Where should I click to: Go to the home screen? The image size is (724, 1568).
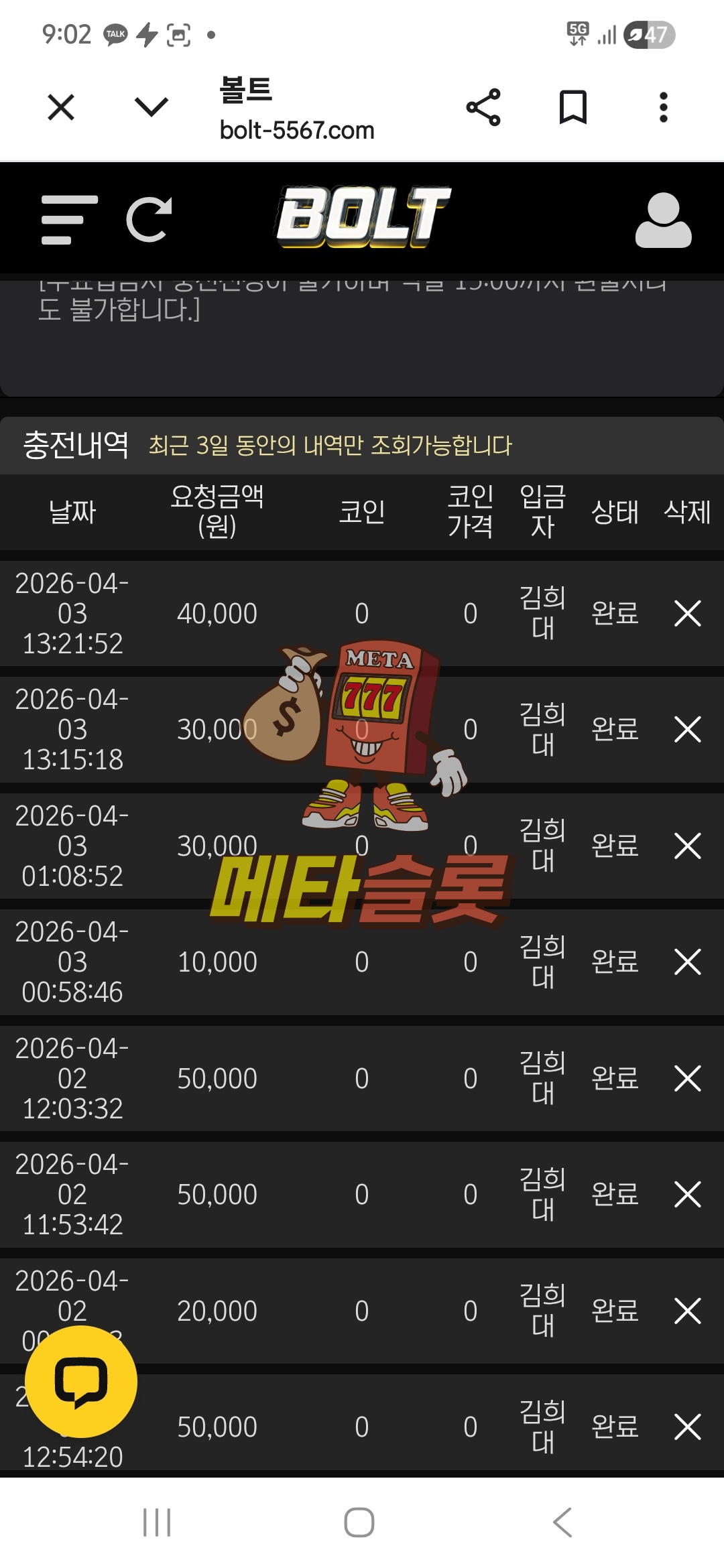(359, 1522)
